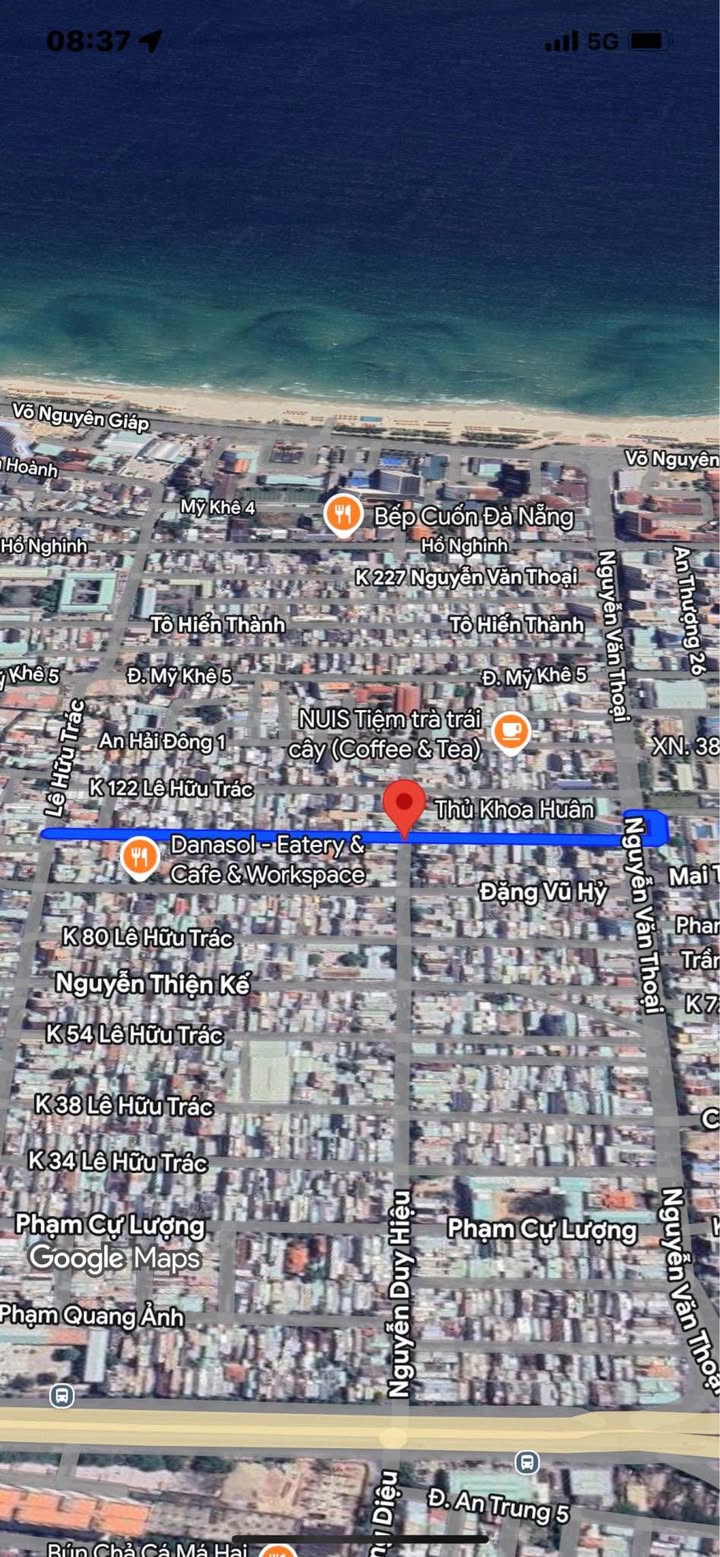Open Danasol Eatery & Cafe place marker
The image size is (720, 1557).
coord(139,857)
